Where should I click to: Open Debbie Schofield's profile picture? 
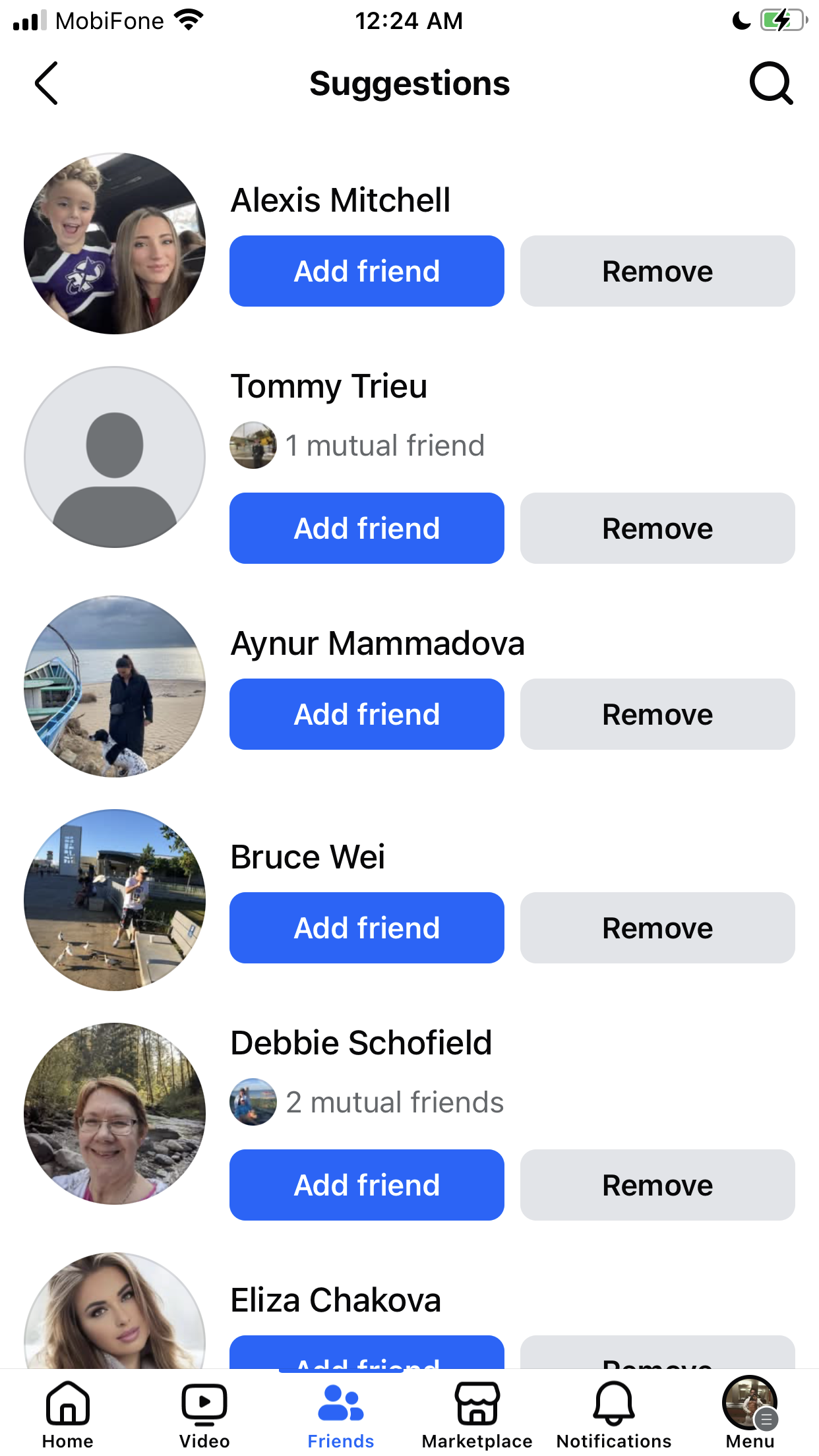pos(115,1114)
